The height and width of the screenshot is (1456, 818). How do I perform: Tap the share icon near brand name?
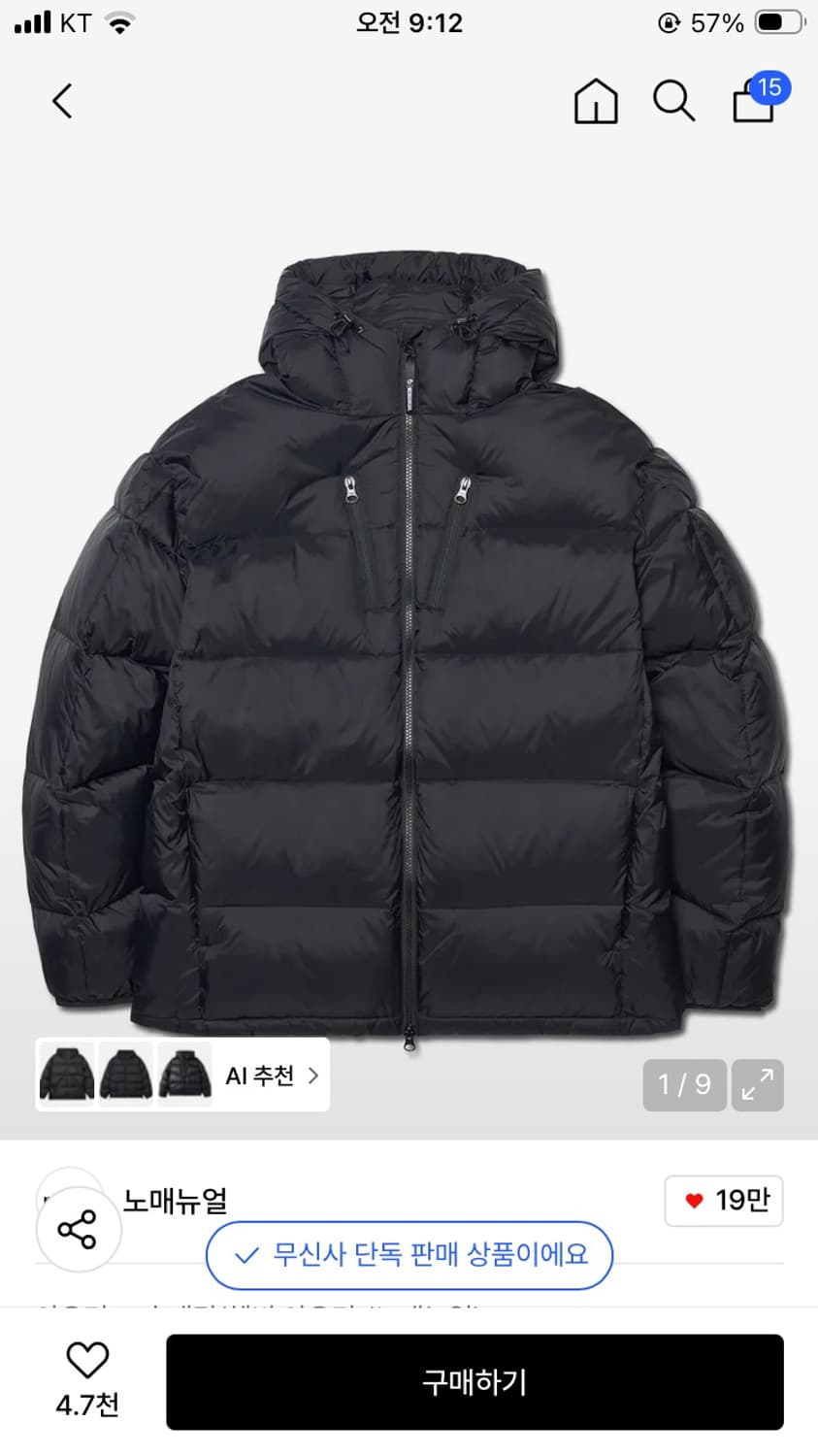[x=78, y=1227]
